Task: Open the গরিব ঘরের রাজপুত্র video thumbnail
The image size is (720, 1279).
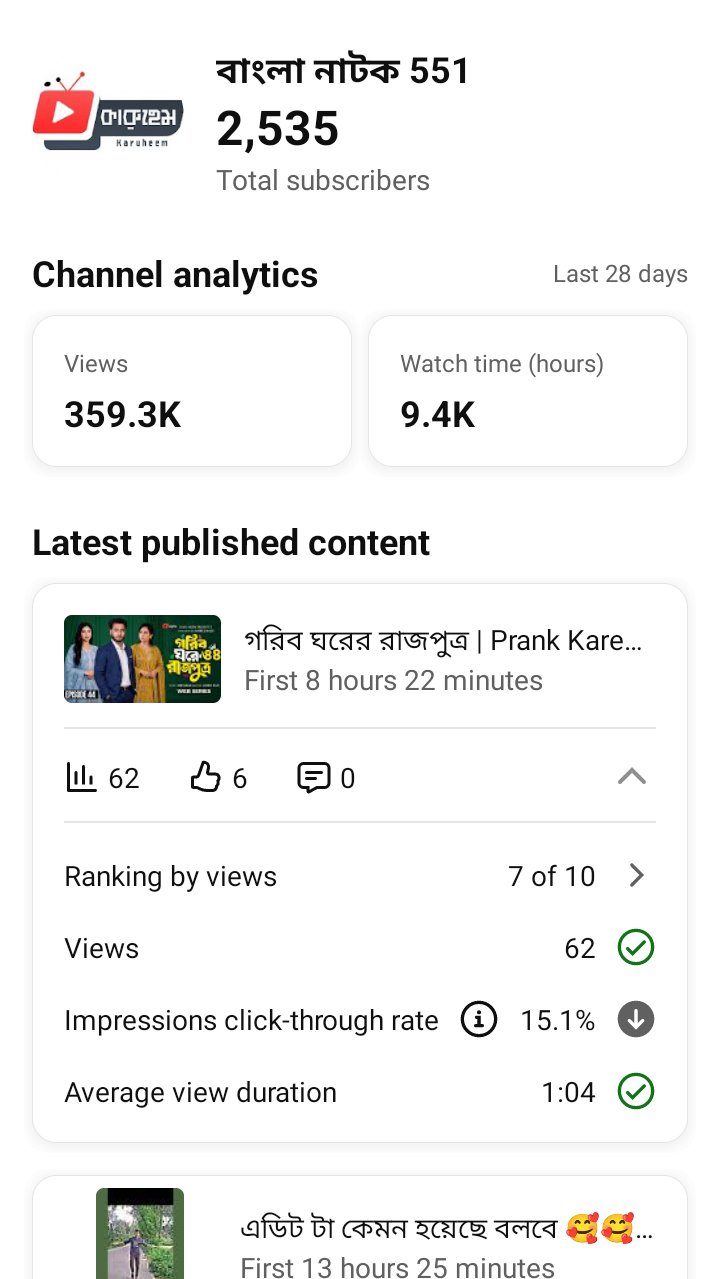Action: click(x=142, y=659)
